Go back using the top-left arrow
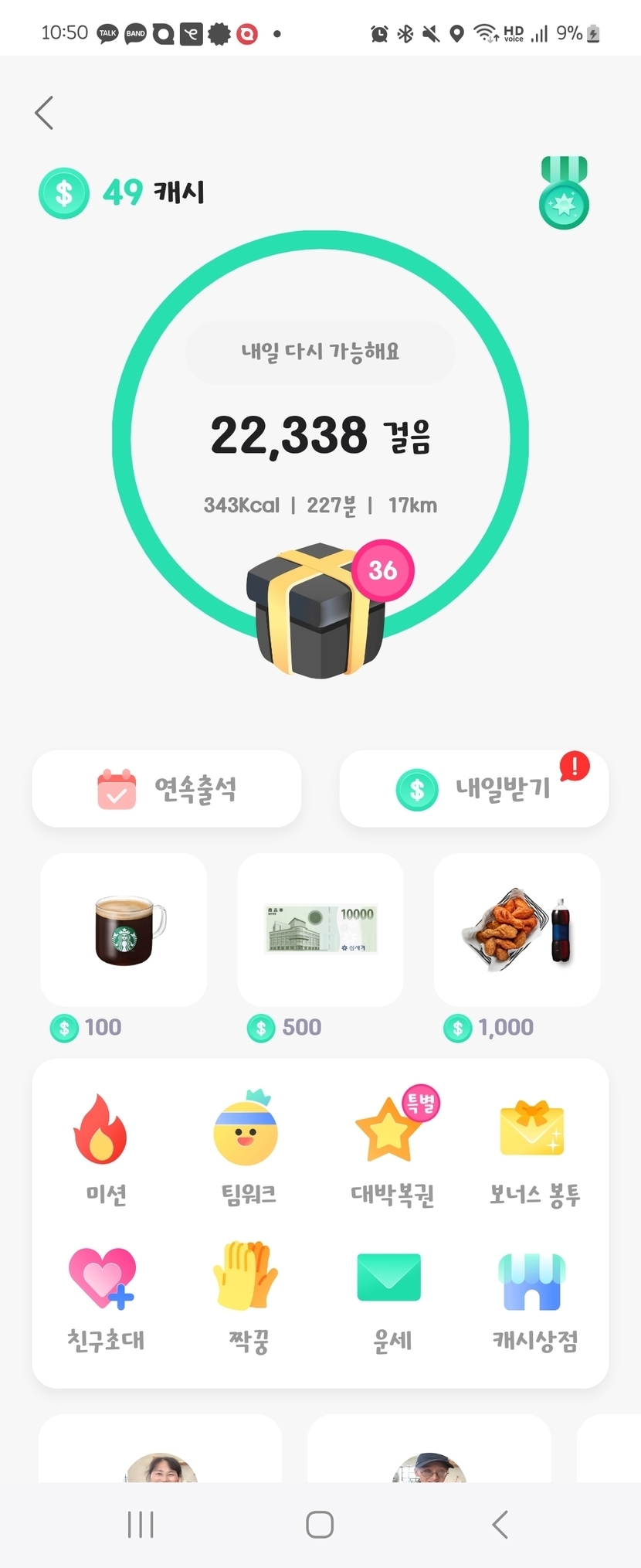 pos(45,113)
